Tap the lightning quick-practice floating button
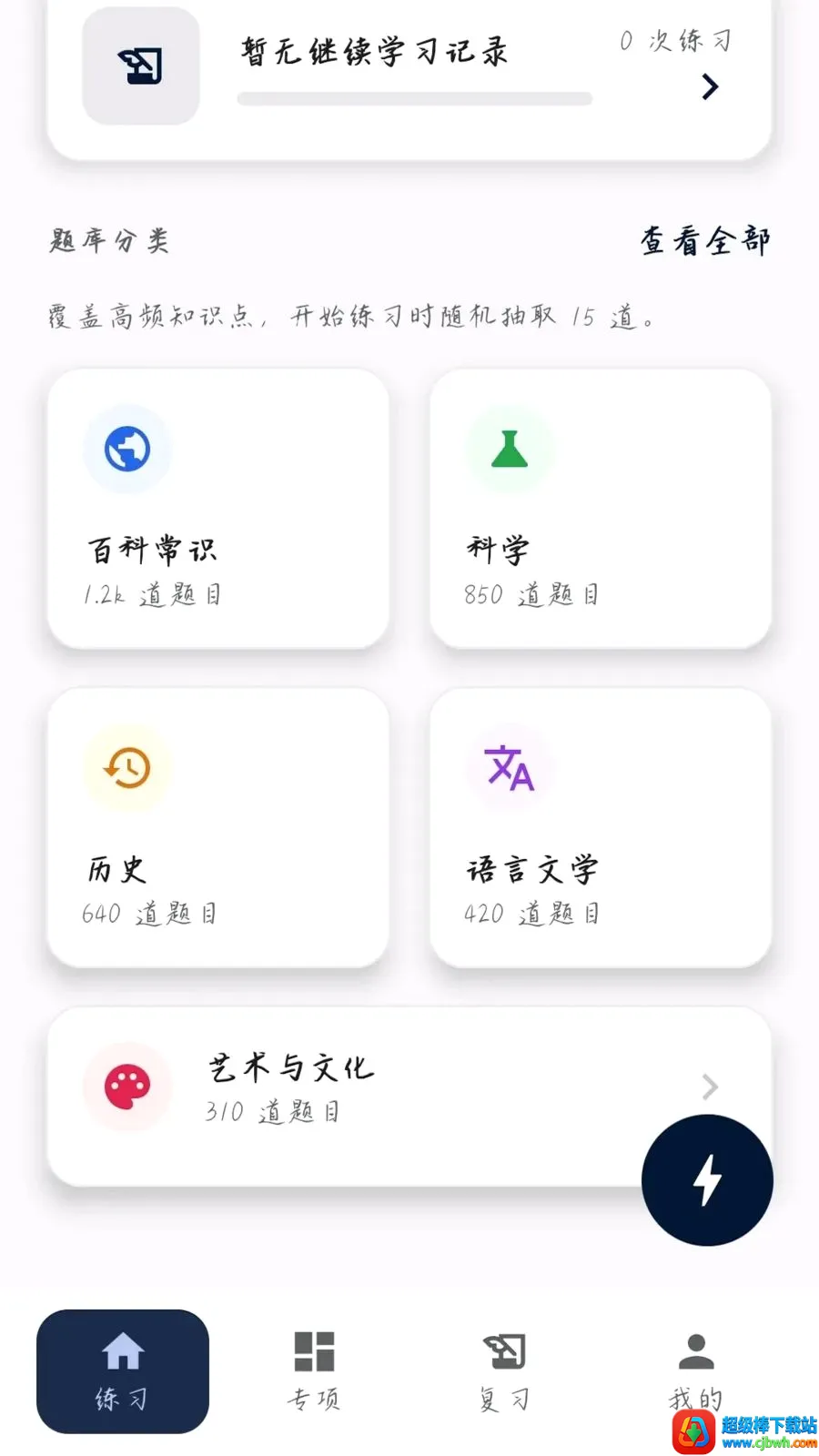Screen dimensions: 819x1456 click(x=707, y=1180)
